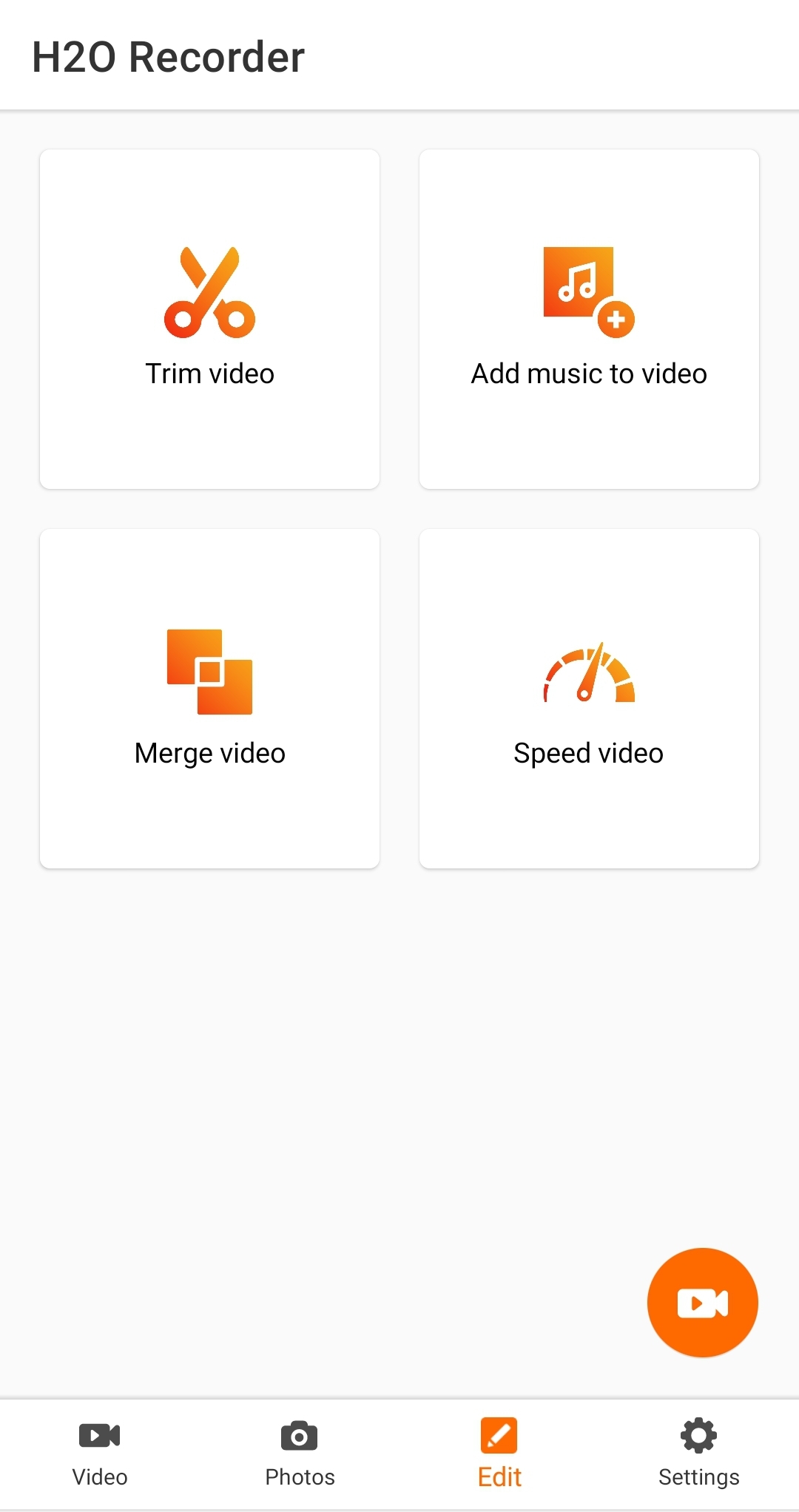Go to the Photos tab
This screenshot has width=799, height=1512.
(300, 1454)
